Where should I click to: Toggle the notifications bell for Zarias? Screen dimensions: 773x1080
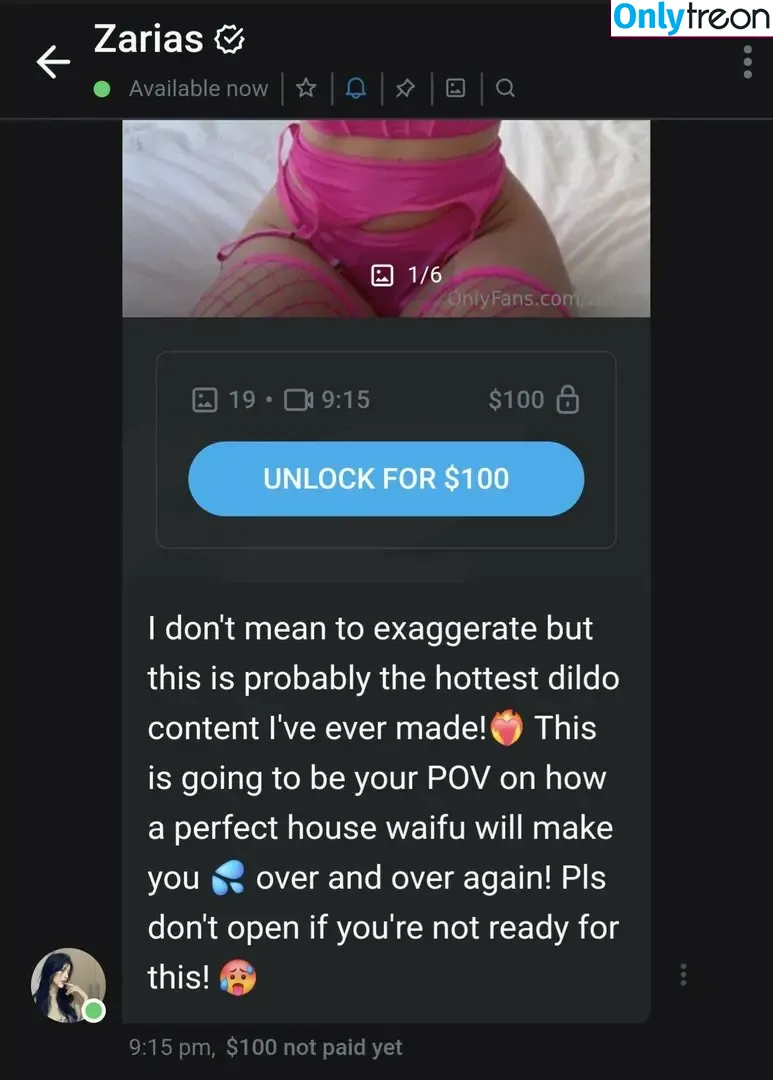(355, 89)
